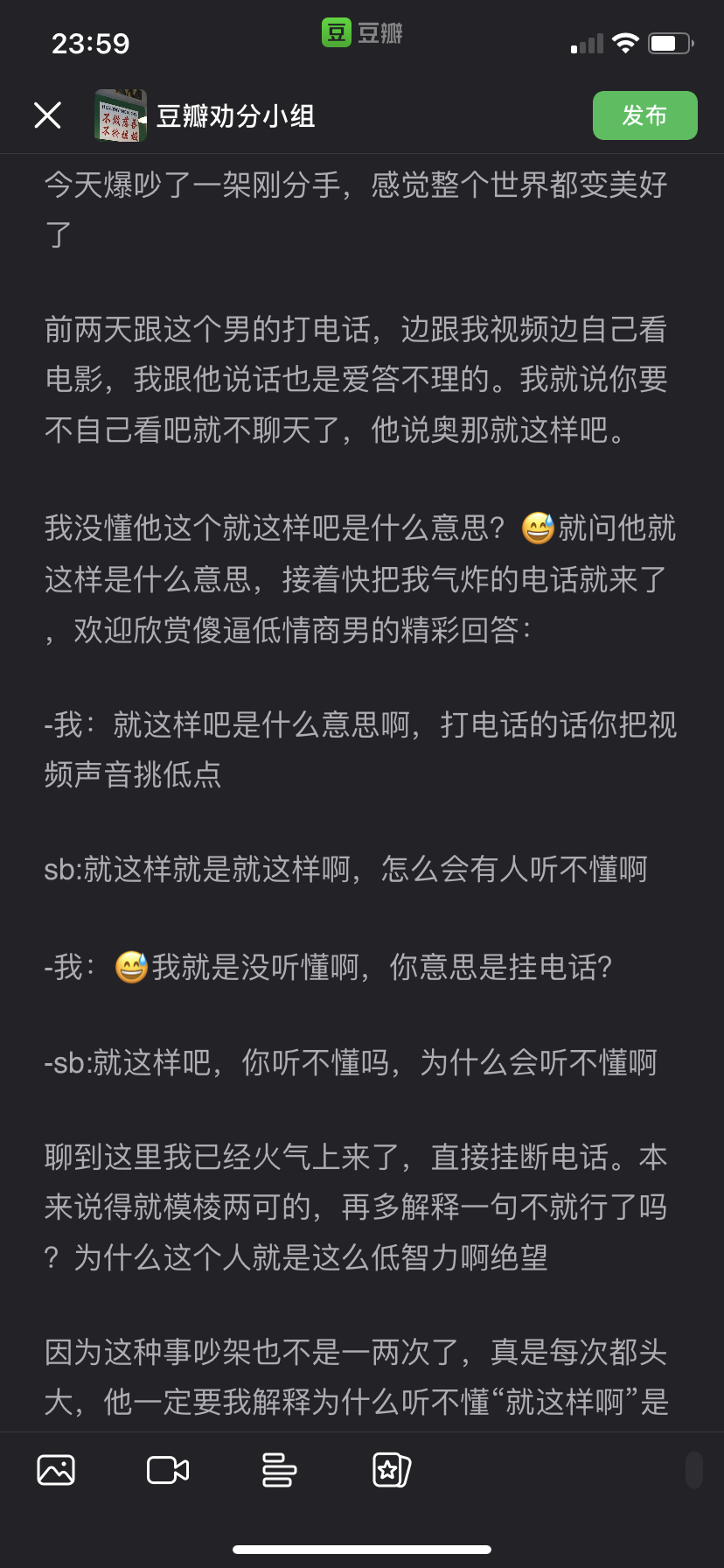
Task: Insert an image into the post
Action: (x=56, y=1469)
